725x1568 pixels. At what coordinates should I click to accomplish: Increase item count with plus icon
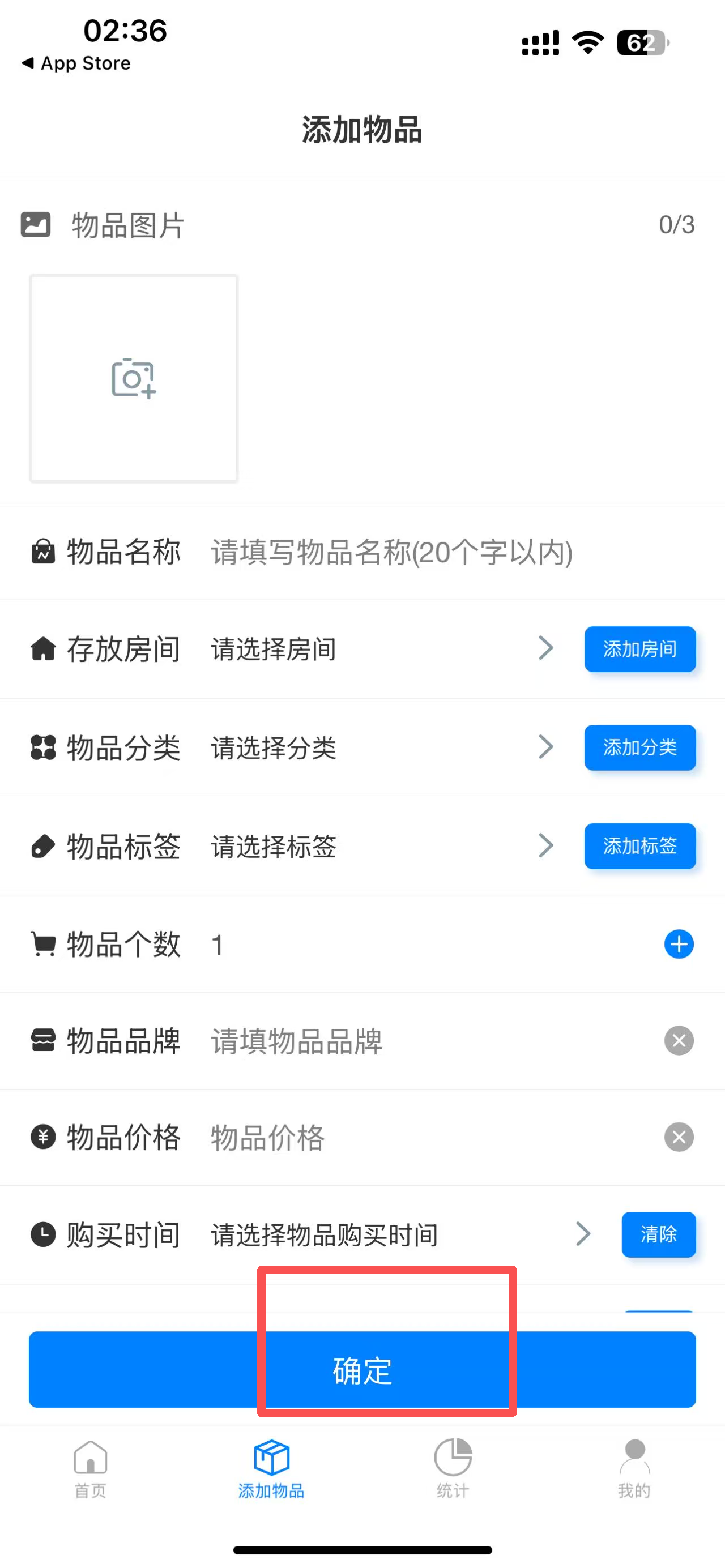point(678,944)
